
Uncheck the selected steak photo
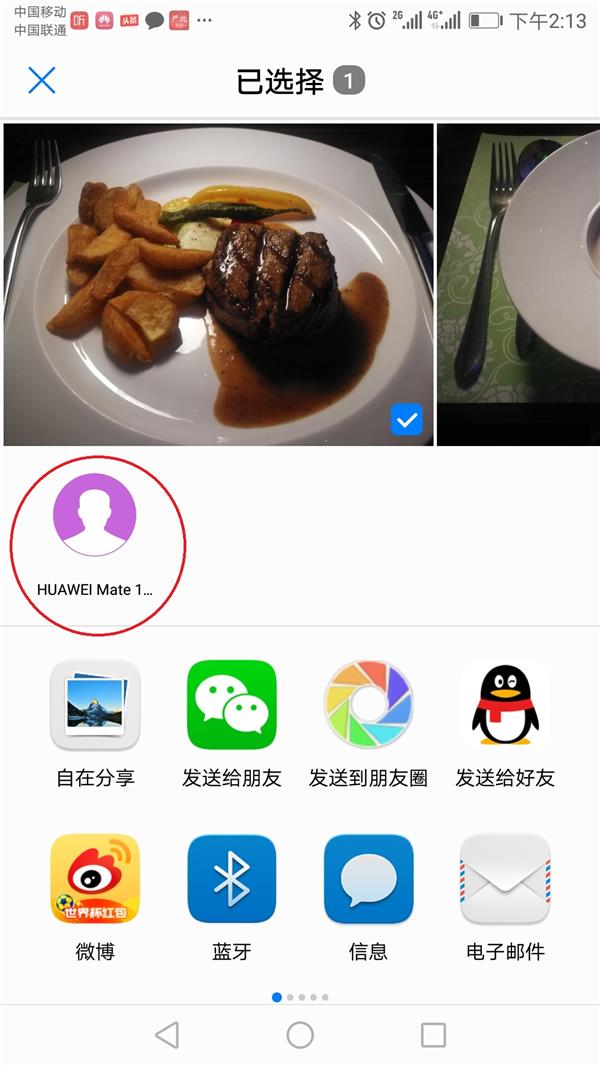406,421
